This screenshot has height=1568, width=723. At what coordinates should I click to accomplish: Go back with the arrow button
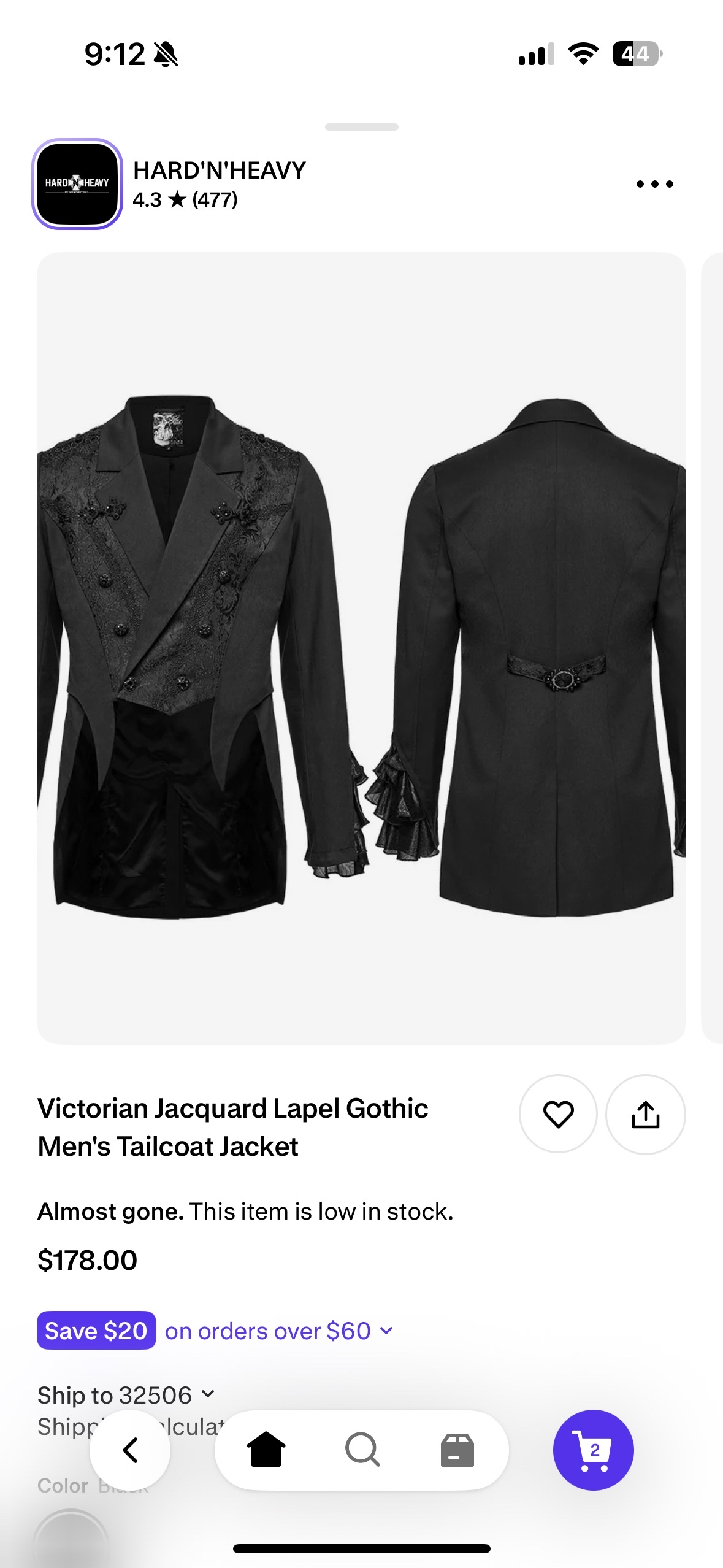130,1450
